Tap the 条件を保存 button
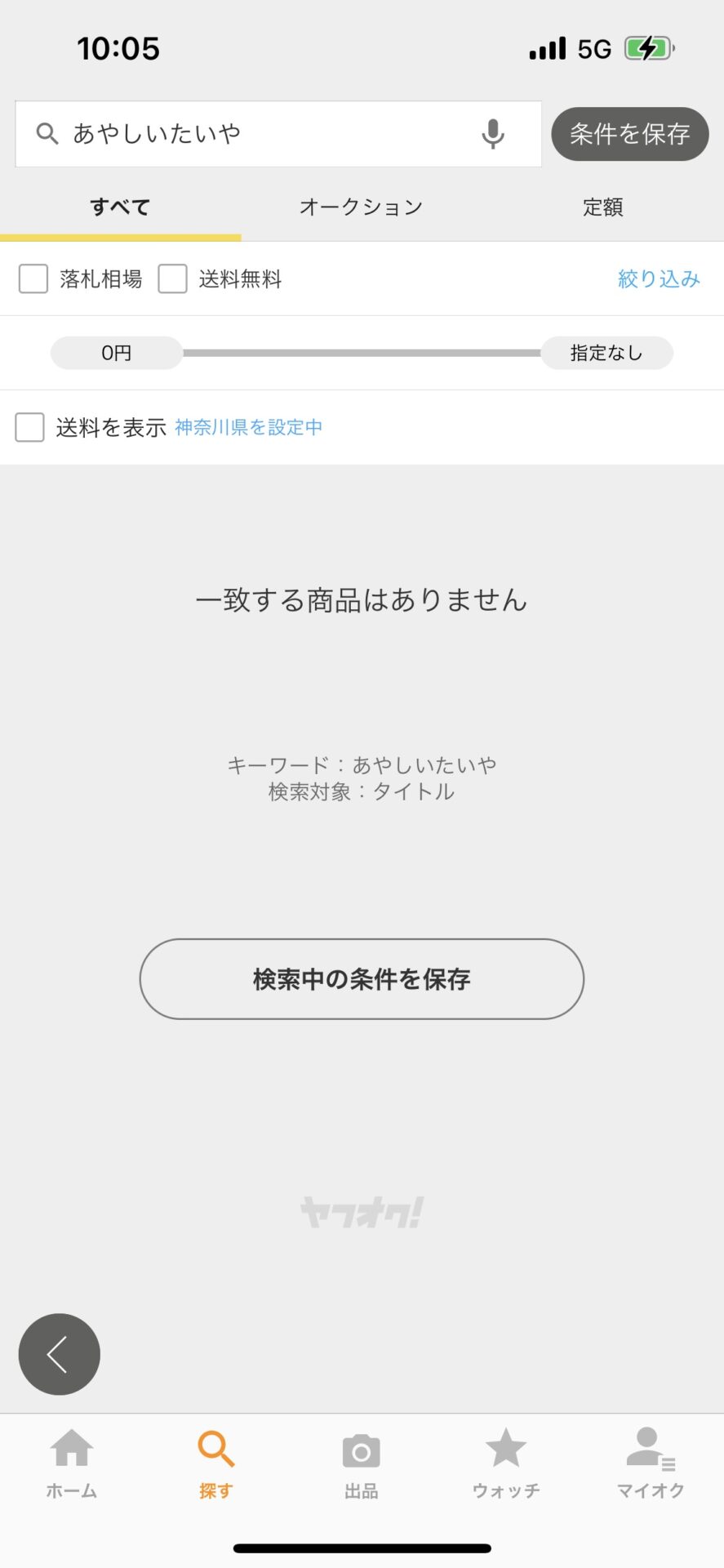Screen dimensions: 724x1568 [629, 134]
